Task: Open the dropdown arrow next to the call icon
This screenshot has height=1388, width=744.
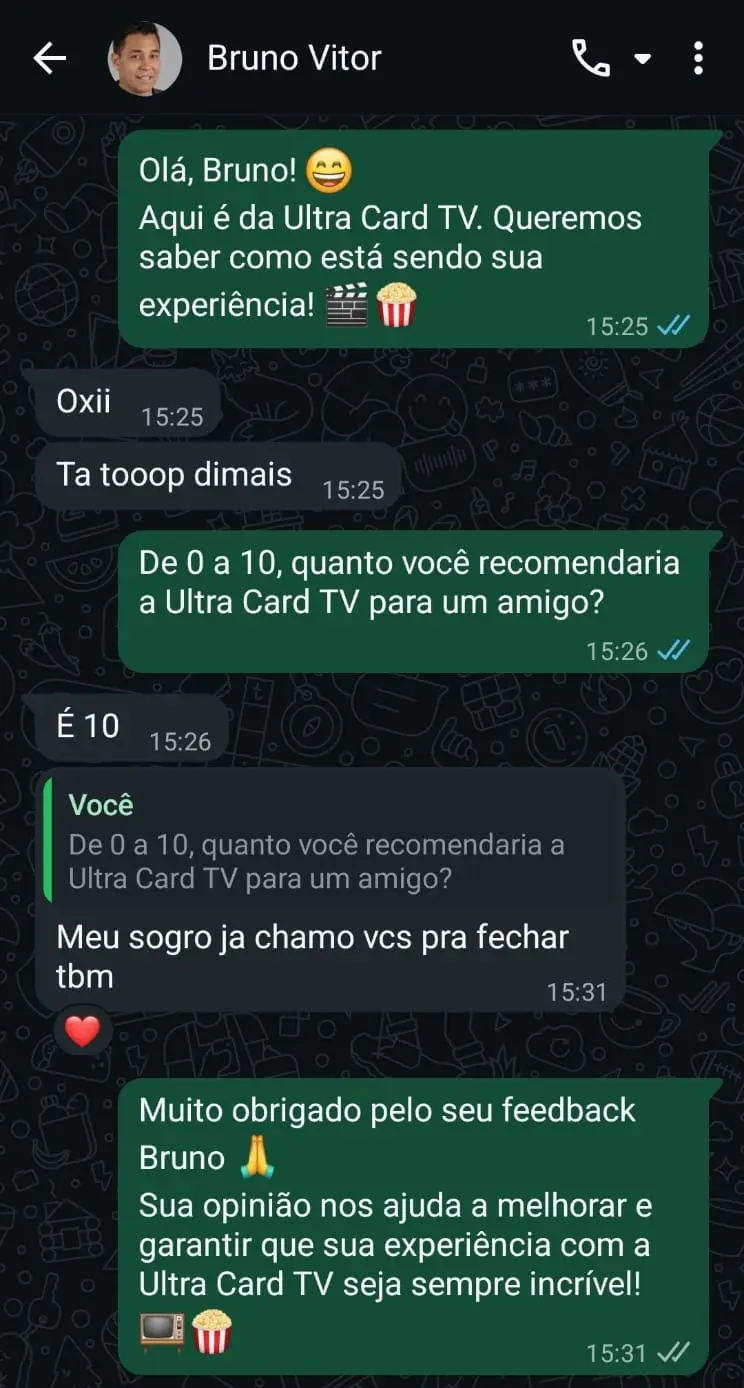Action: click(641, 58)
